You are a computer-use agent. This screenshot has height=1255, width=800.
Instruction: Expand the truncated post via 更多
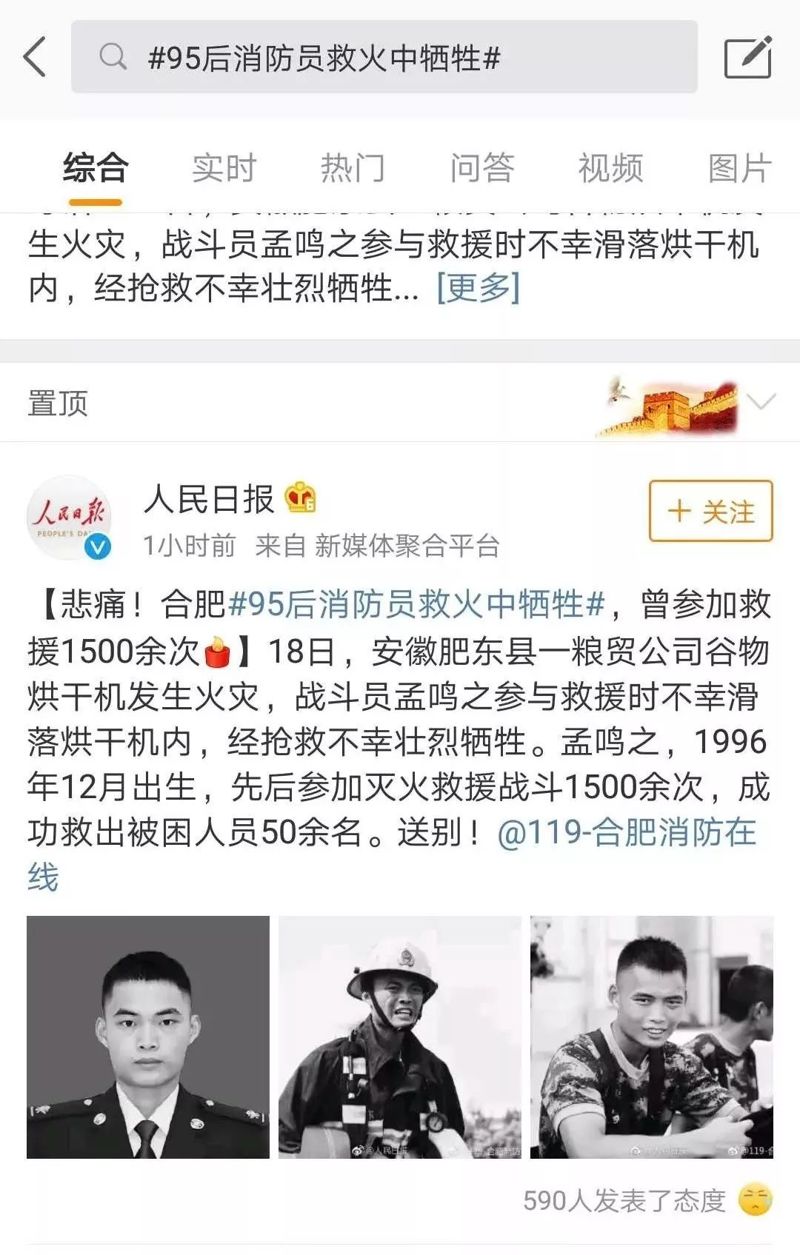(478, 289)
